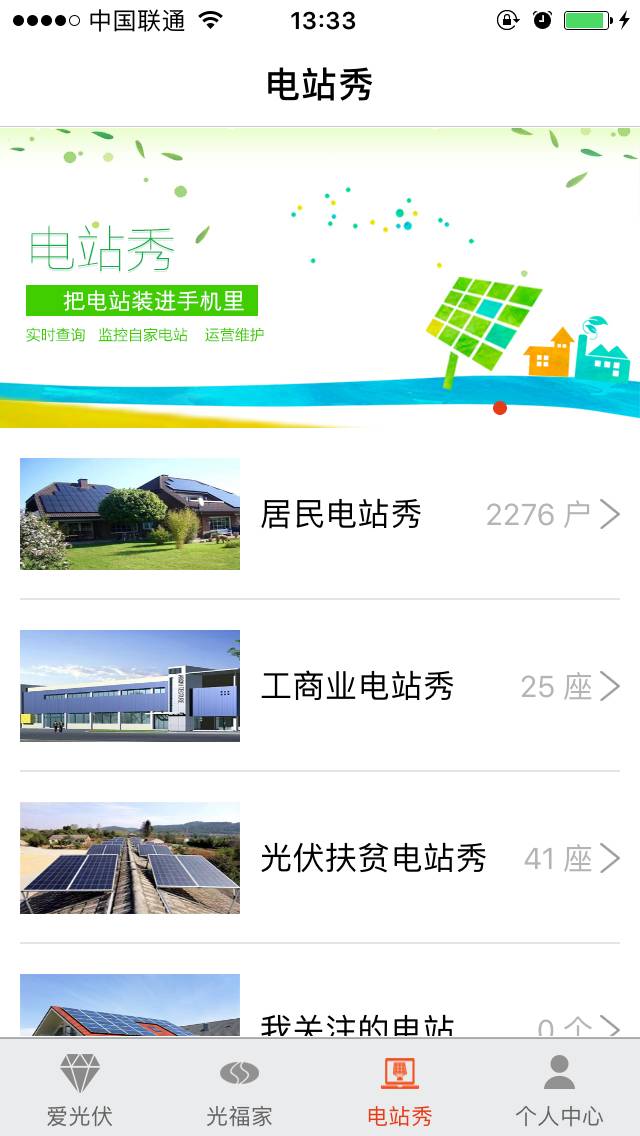Open 居民电站秀 list
The height and width of the screenshot is (1136, 640).
320,514
